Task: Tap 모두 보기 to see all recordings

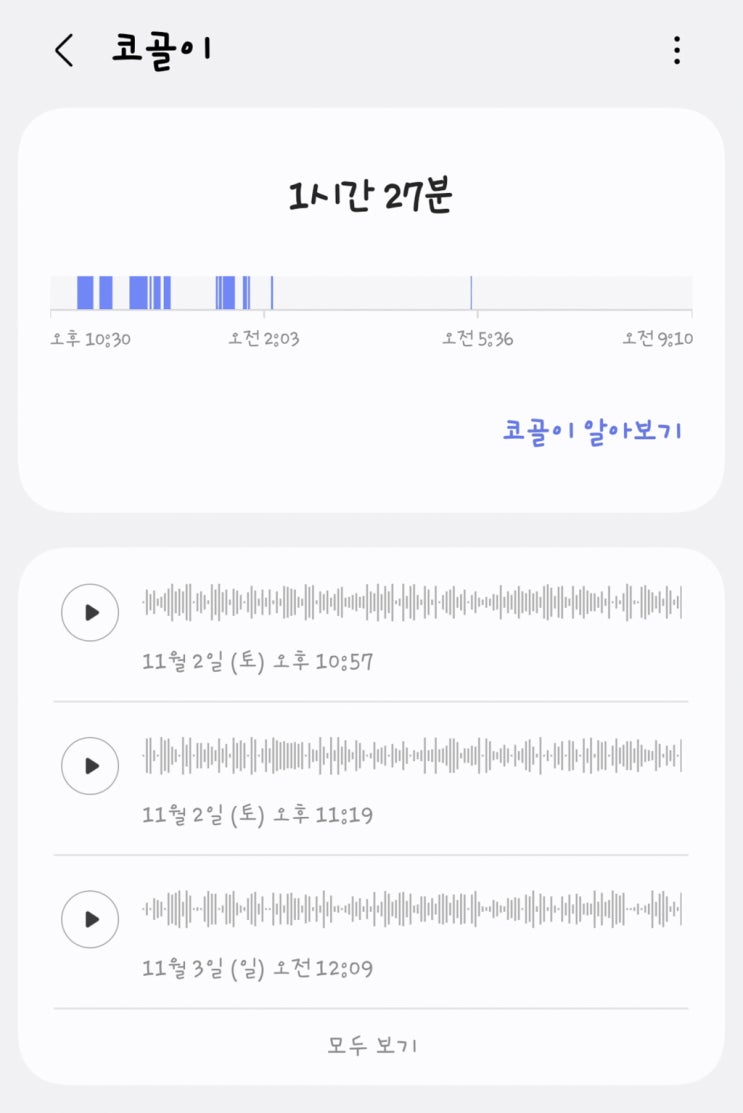Action: click(372, 1046)
